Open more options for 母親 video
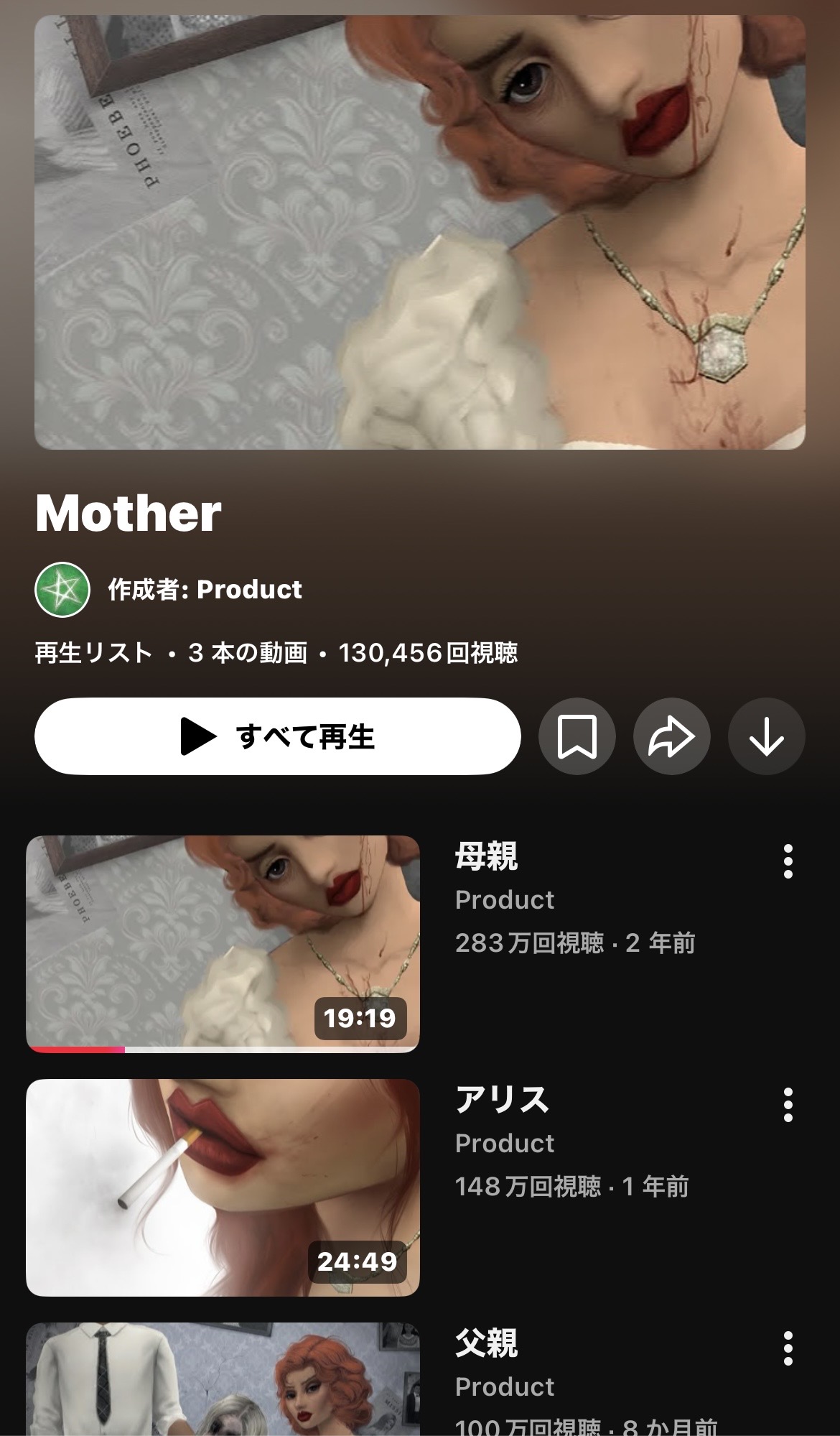Viewport: 840px width, 1436px height. tap(788, 861)
